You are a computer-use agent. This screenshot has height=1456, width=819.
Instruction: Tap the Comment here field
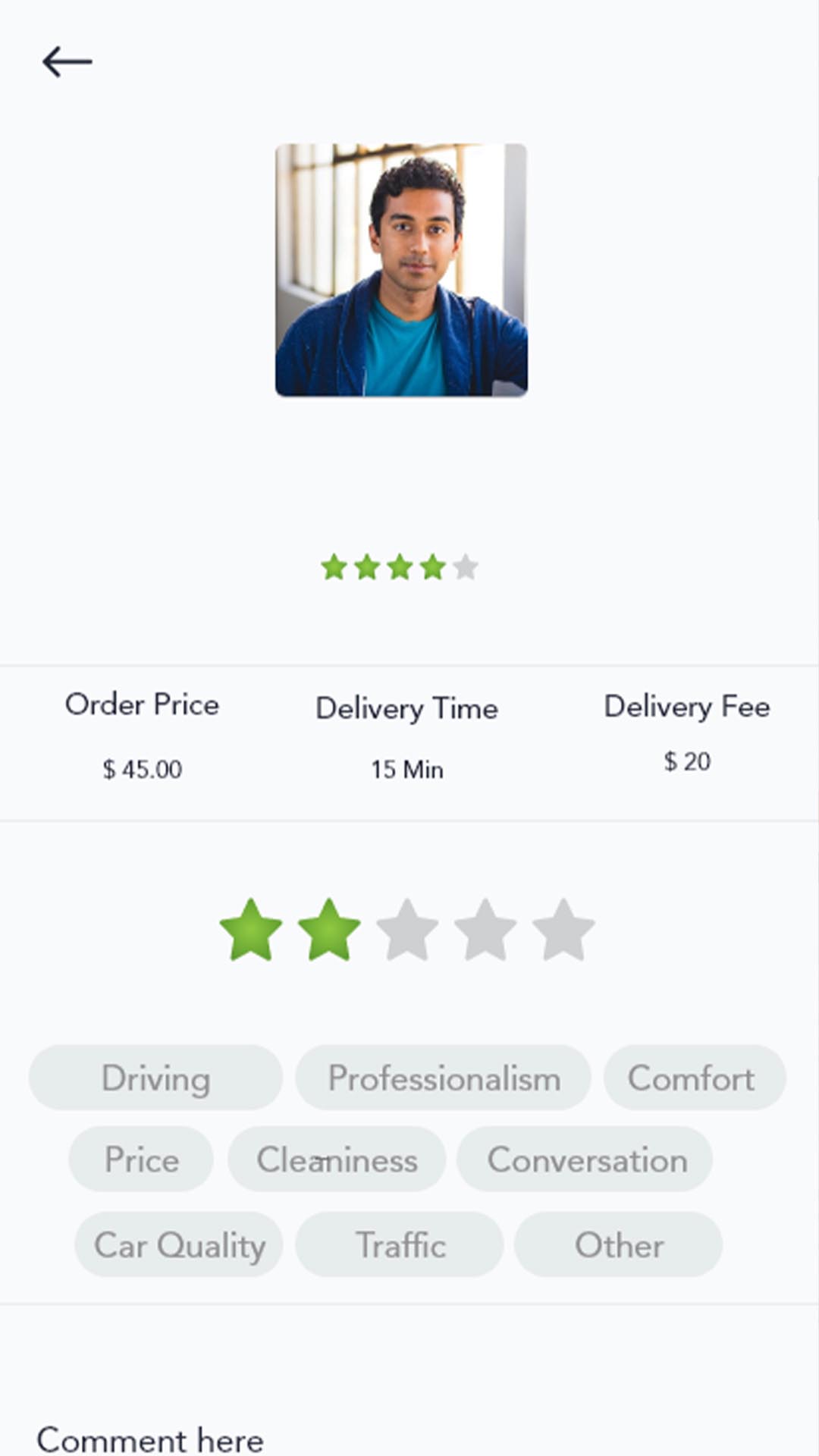click(150, 1439)
